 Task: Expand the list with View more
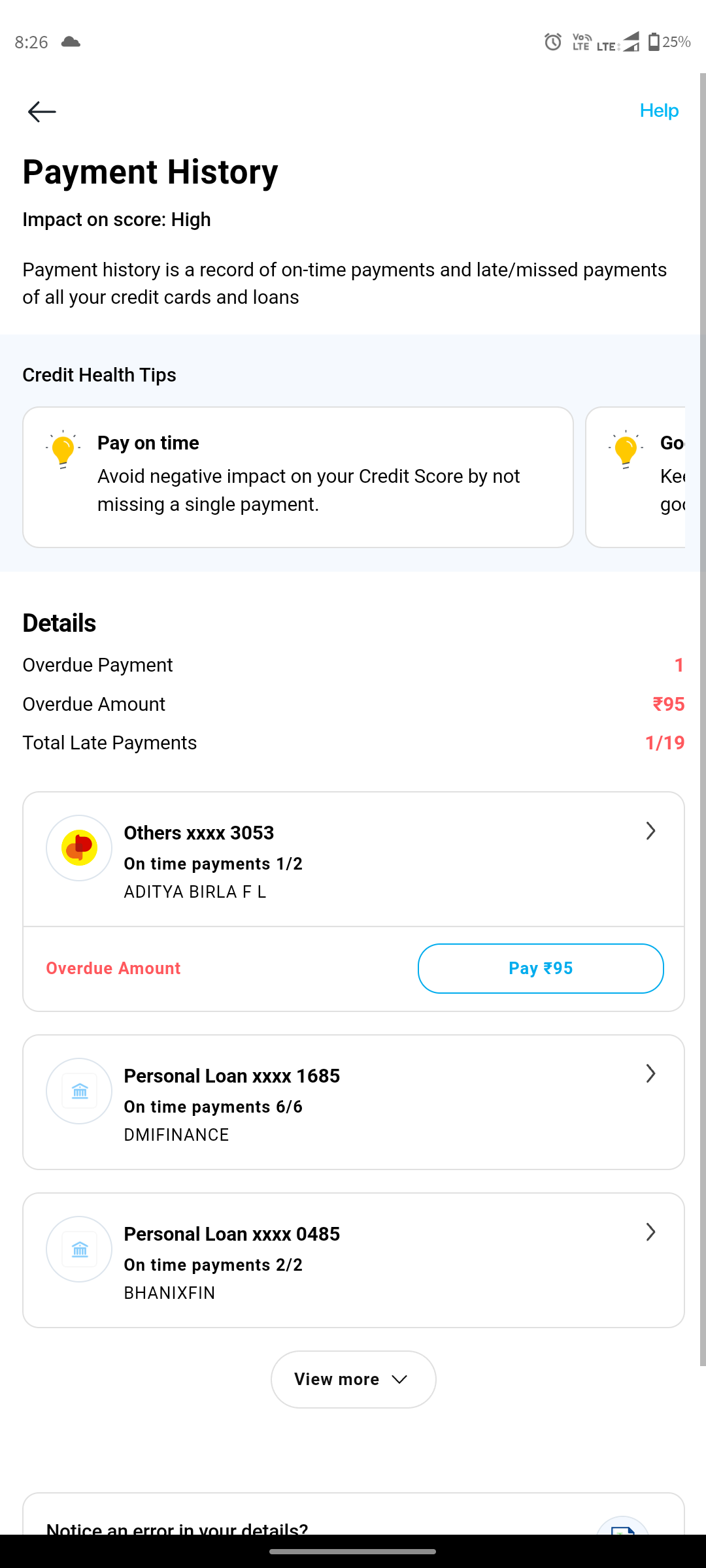point(353,1379)
